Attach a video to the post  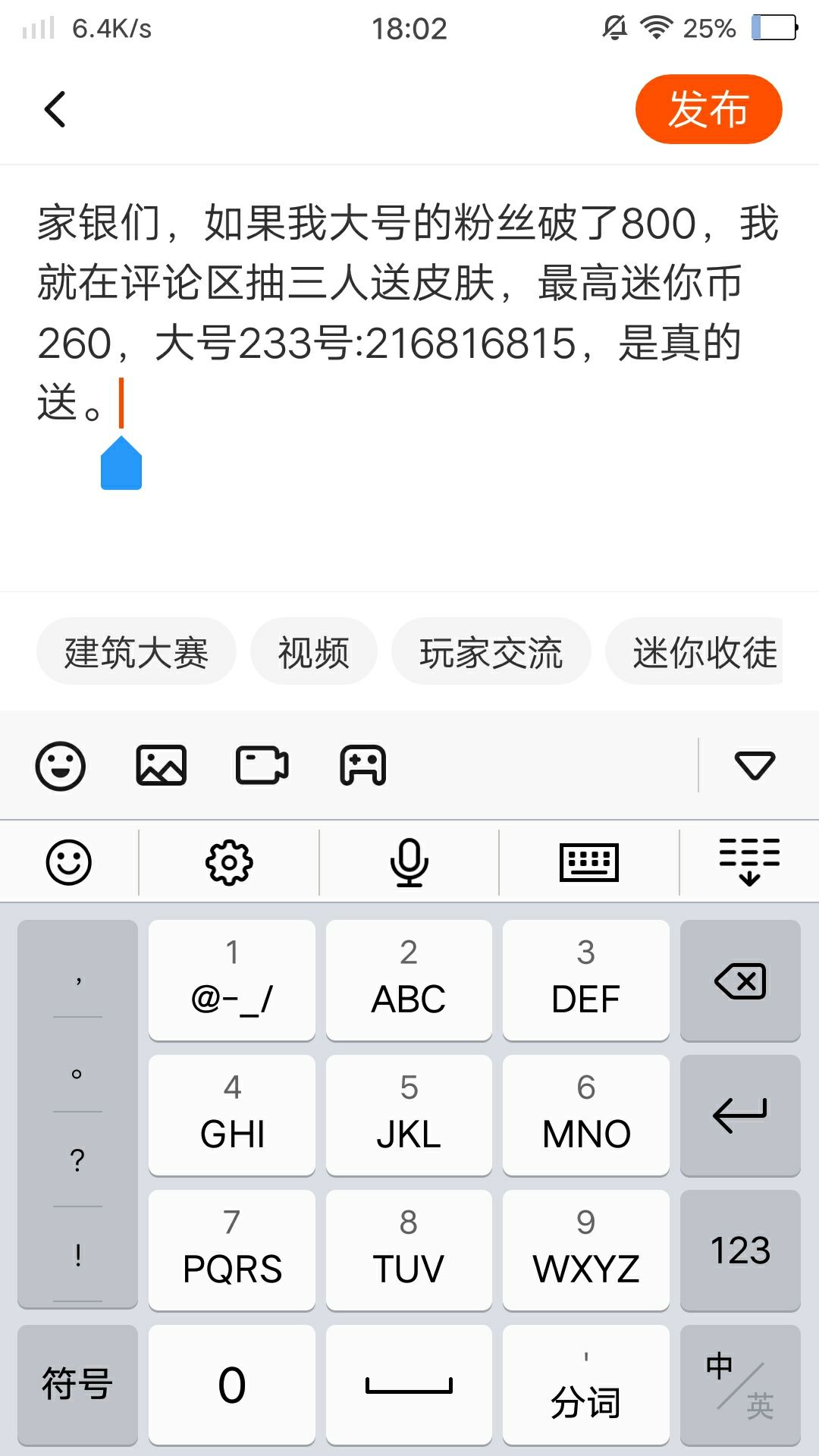[x=262, y=766]
